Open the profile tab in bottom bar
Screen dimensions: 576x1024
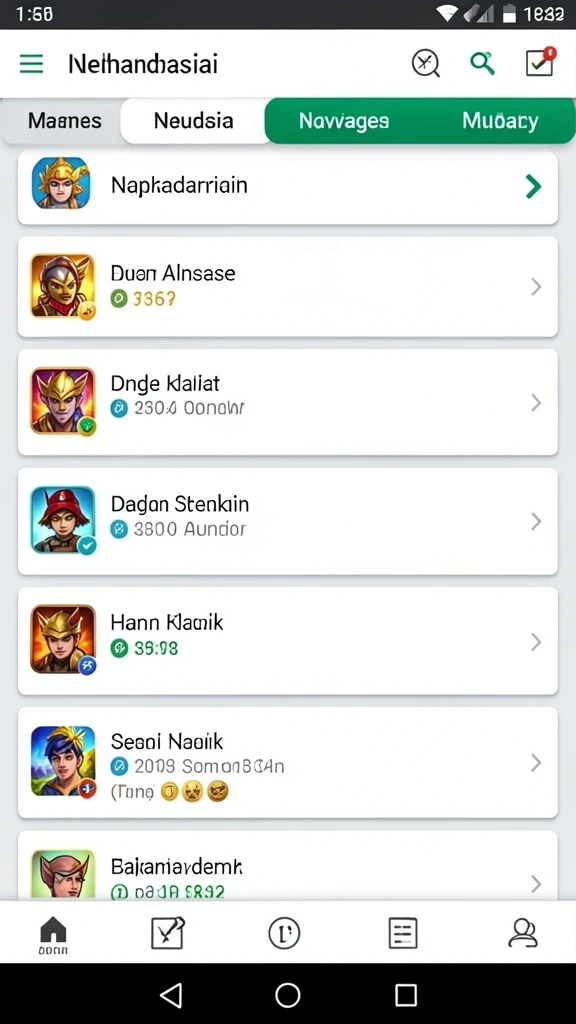click(x=522, y=933)
